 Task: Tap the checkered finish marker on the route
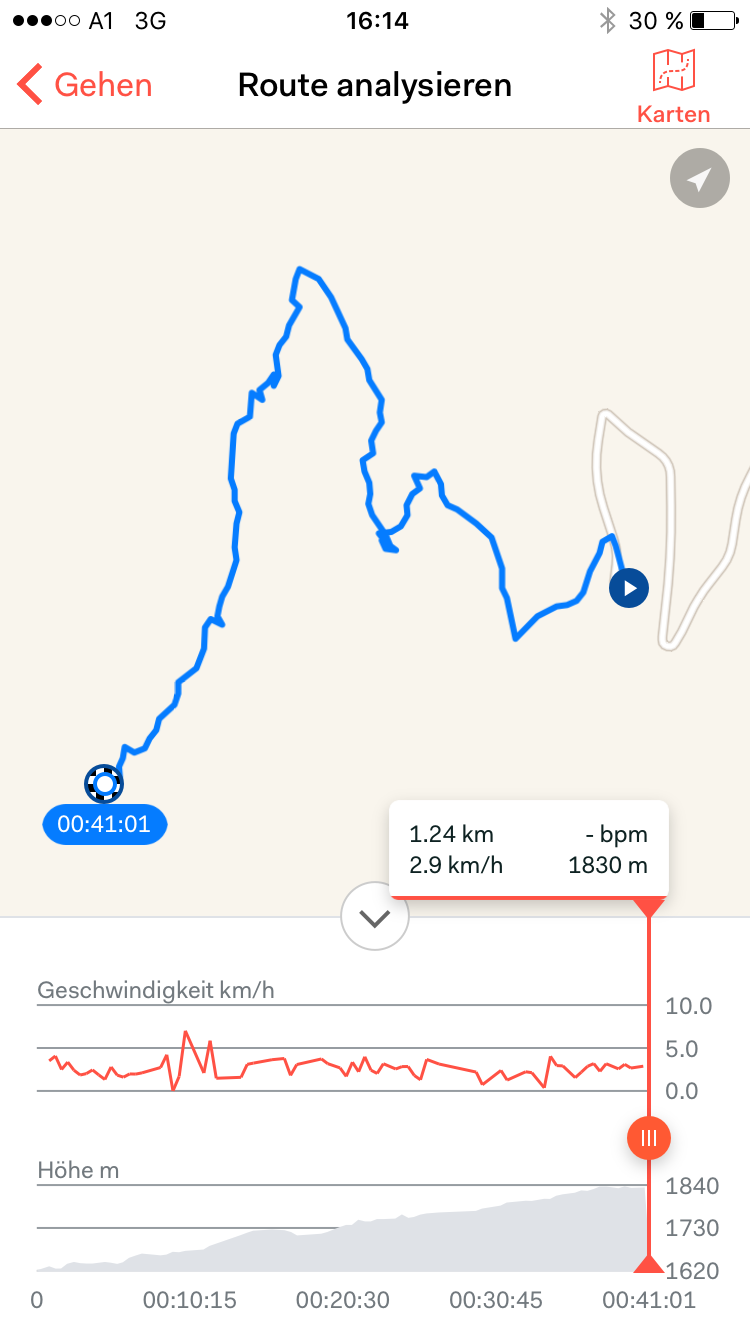(104, 784)
